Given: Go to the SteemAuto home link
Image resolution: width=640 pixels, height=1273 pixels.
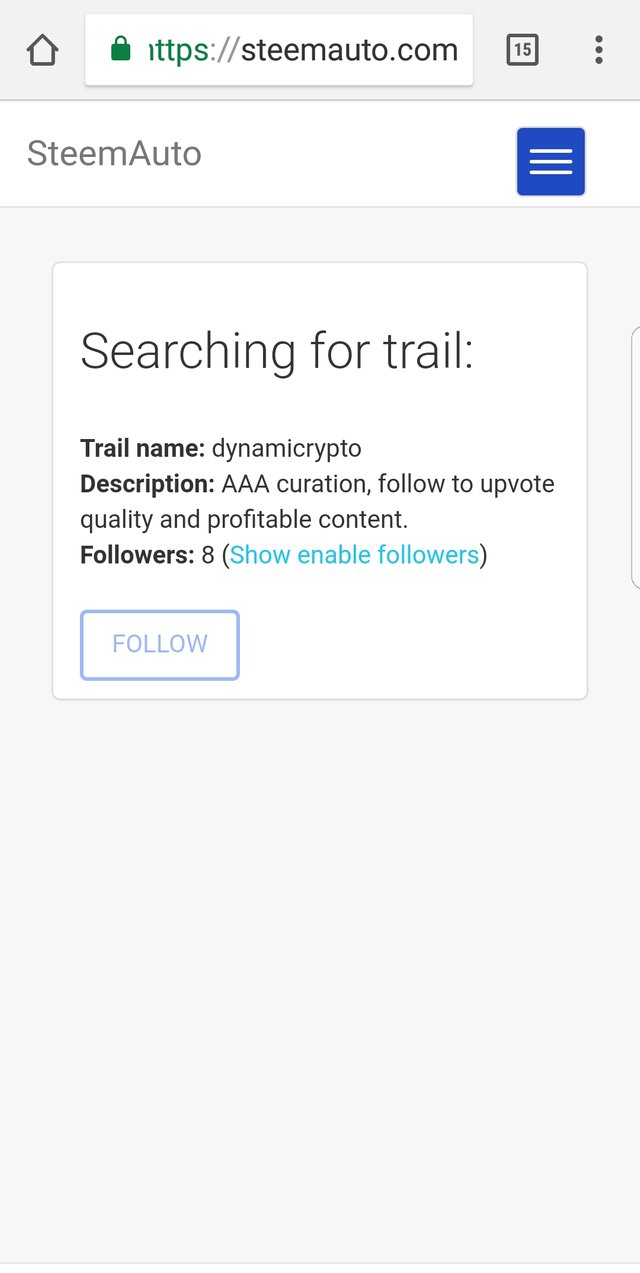Looking at the screenshot, I should [x=114, y=154].
